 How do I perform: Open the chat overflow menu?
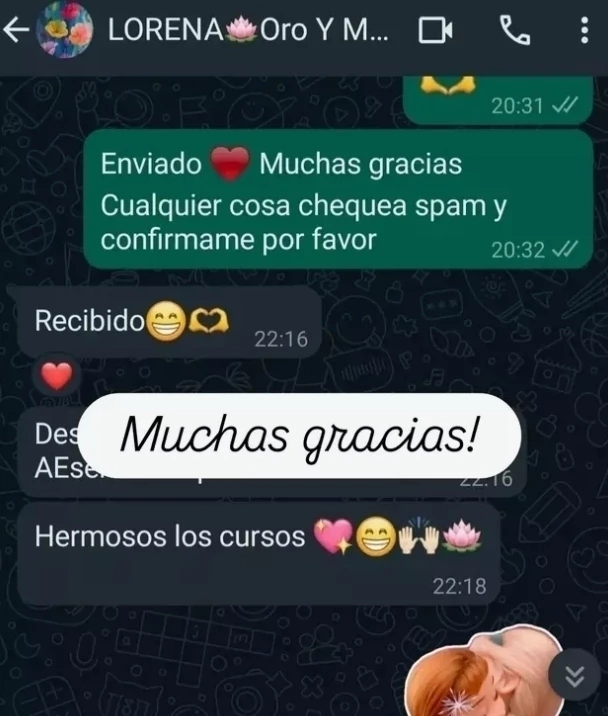tap(584, 32)
